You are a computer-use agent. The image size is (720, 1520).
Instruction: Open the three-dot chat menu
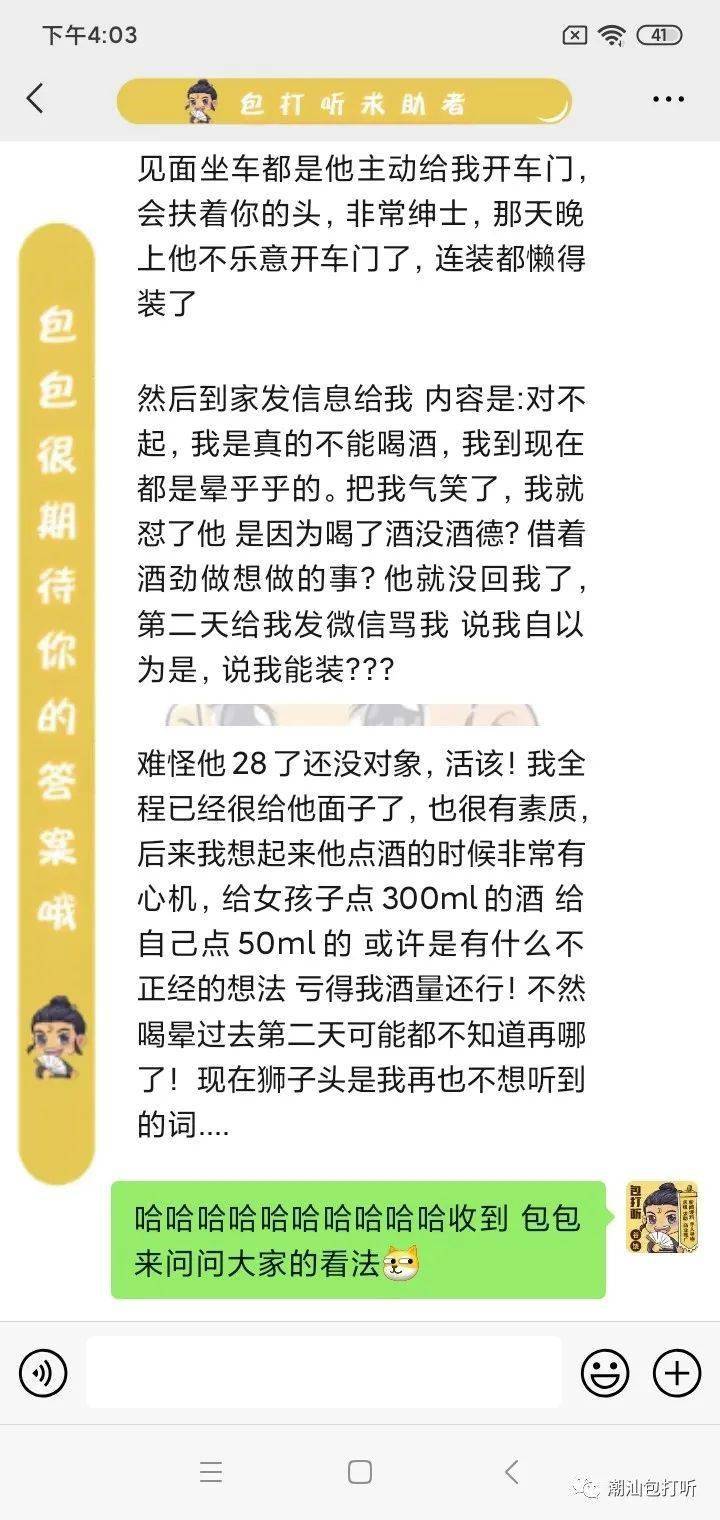(x=667, y=99)
